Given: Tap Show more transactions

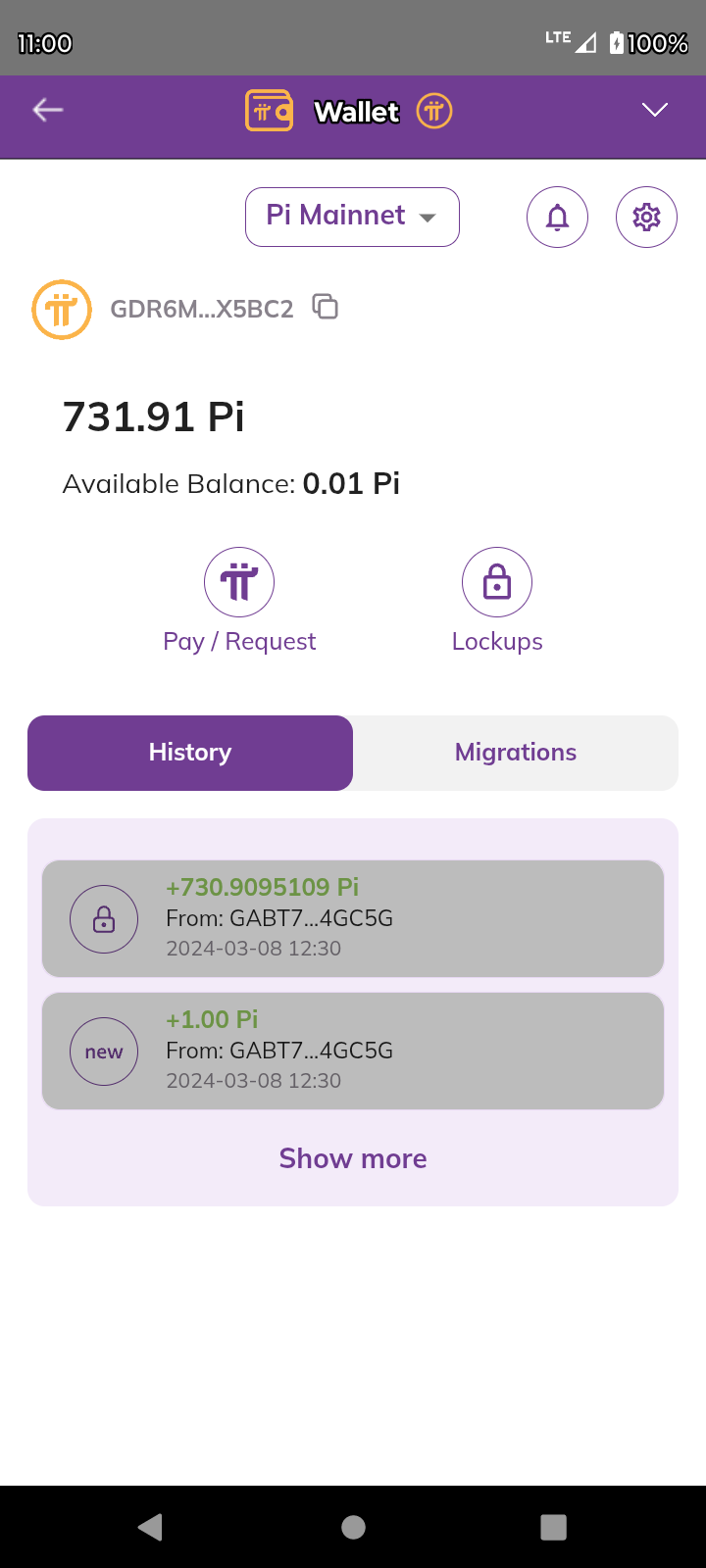Looking at the screenshot, I should point(353,1158).
